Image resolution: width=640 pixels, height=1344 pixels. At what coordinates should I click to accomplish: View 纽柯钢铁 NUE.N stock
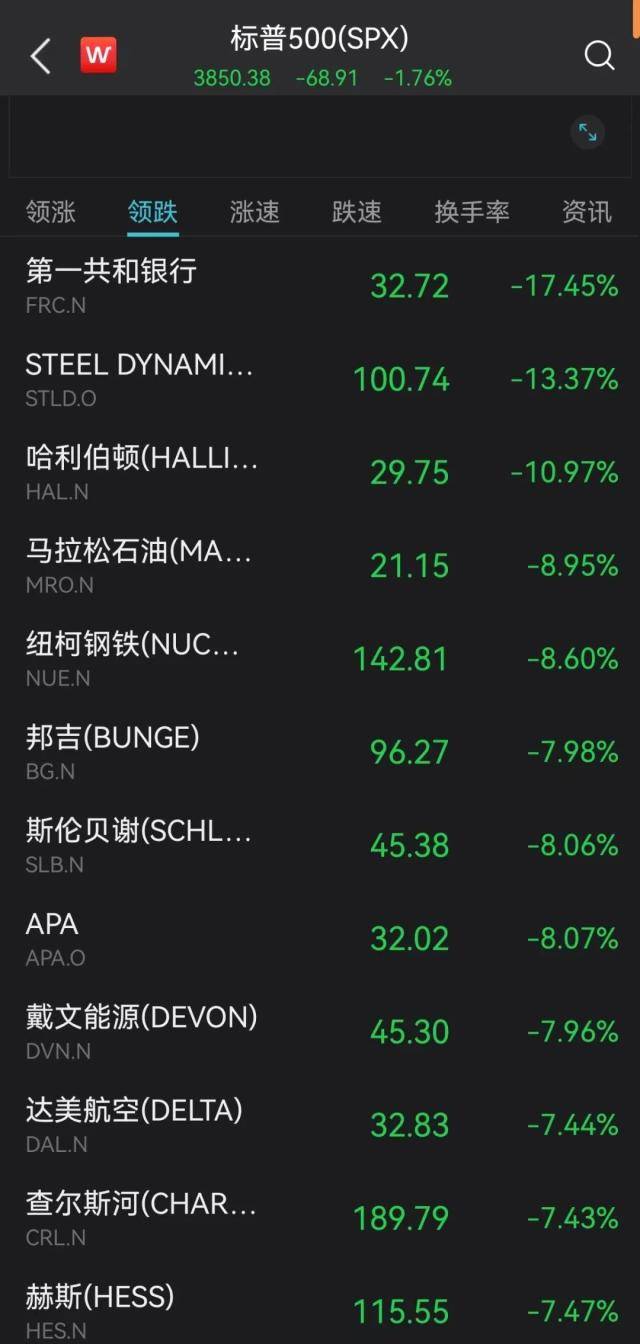320,658
